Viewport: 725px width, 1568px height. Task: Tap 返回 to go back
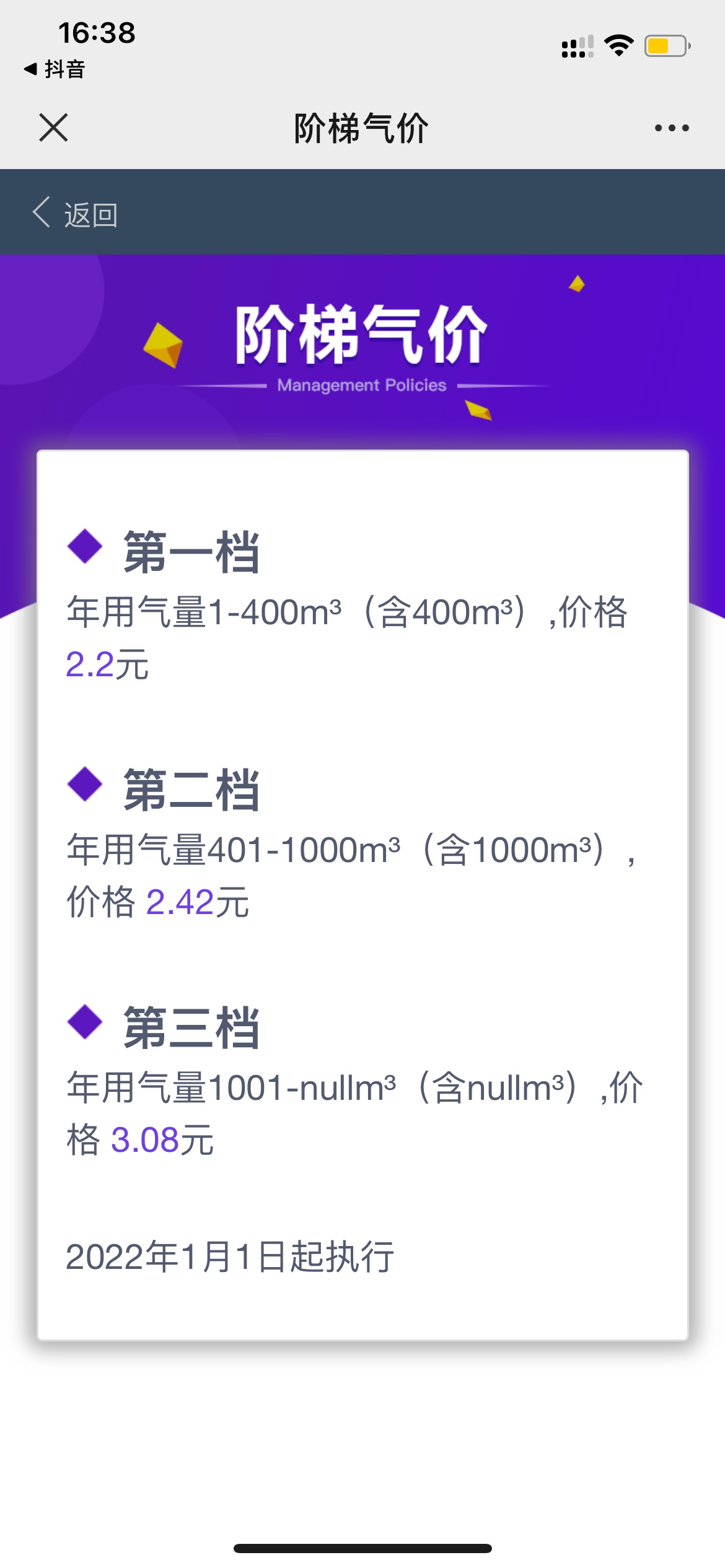(x=76, y=214)
